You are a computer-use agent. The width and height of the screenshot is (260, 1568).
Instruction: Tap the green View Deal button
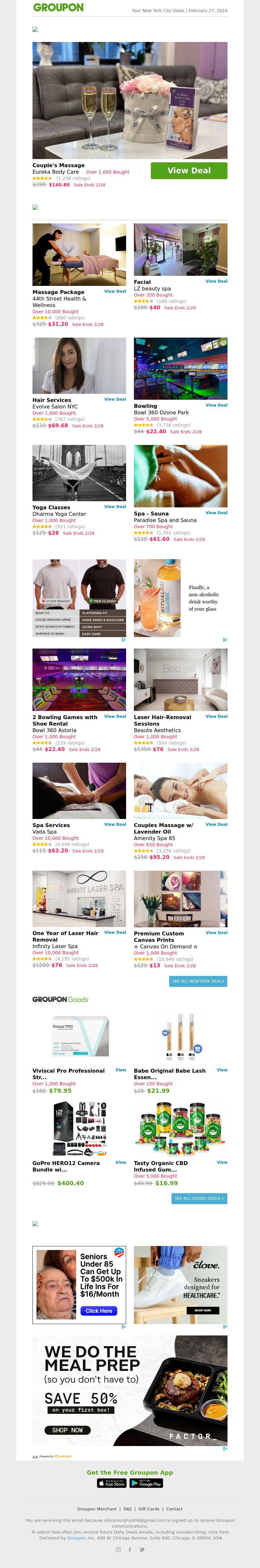(189, 170)
